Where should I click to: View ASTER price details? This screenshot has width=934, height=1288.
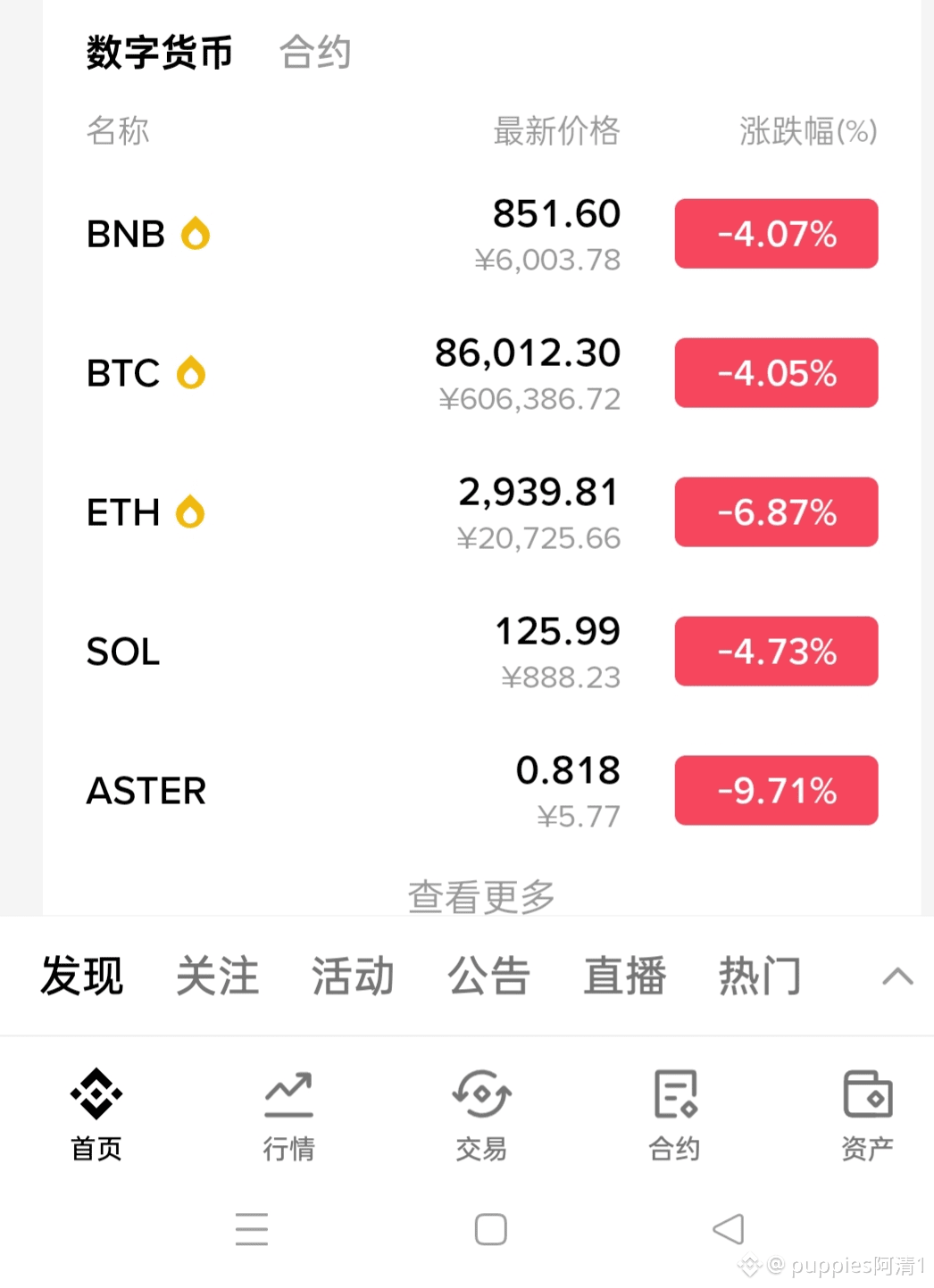(x=567, y=791)
